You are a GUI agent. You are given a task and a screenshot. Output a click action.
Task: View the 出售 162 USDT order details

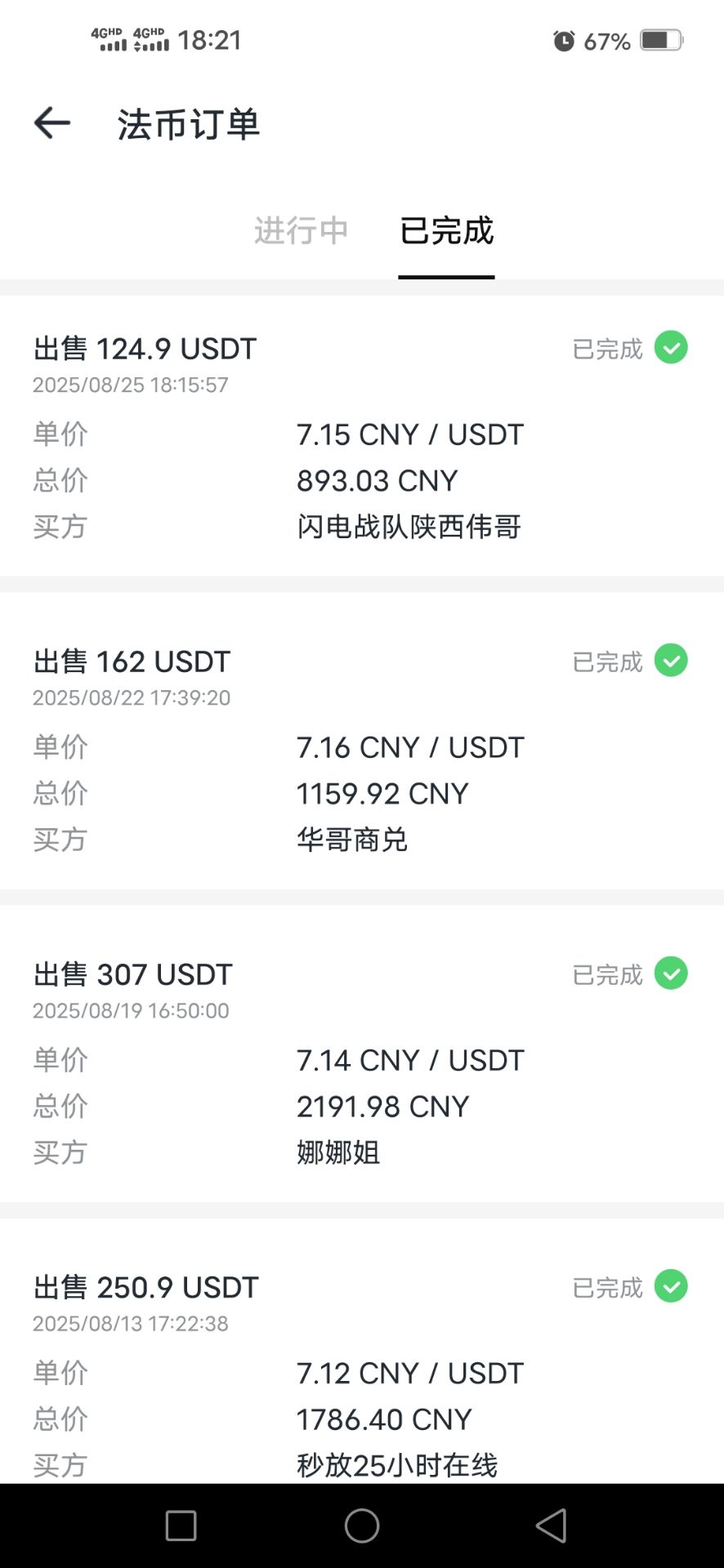pyautogui.click(x=361, y=748)
